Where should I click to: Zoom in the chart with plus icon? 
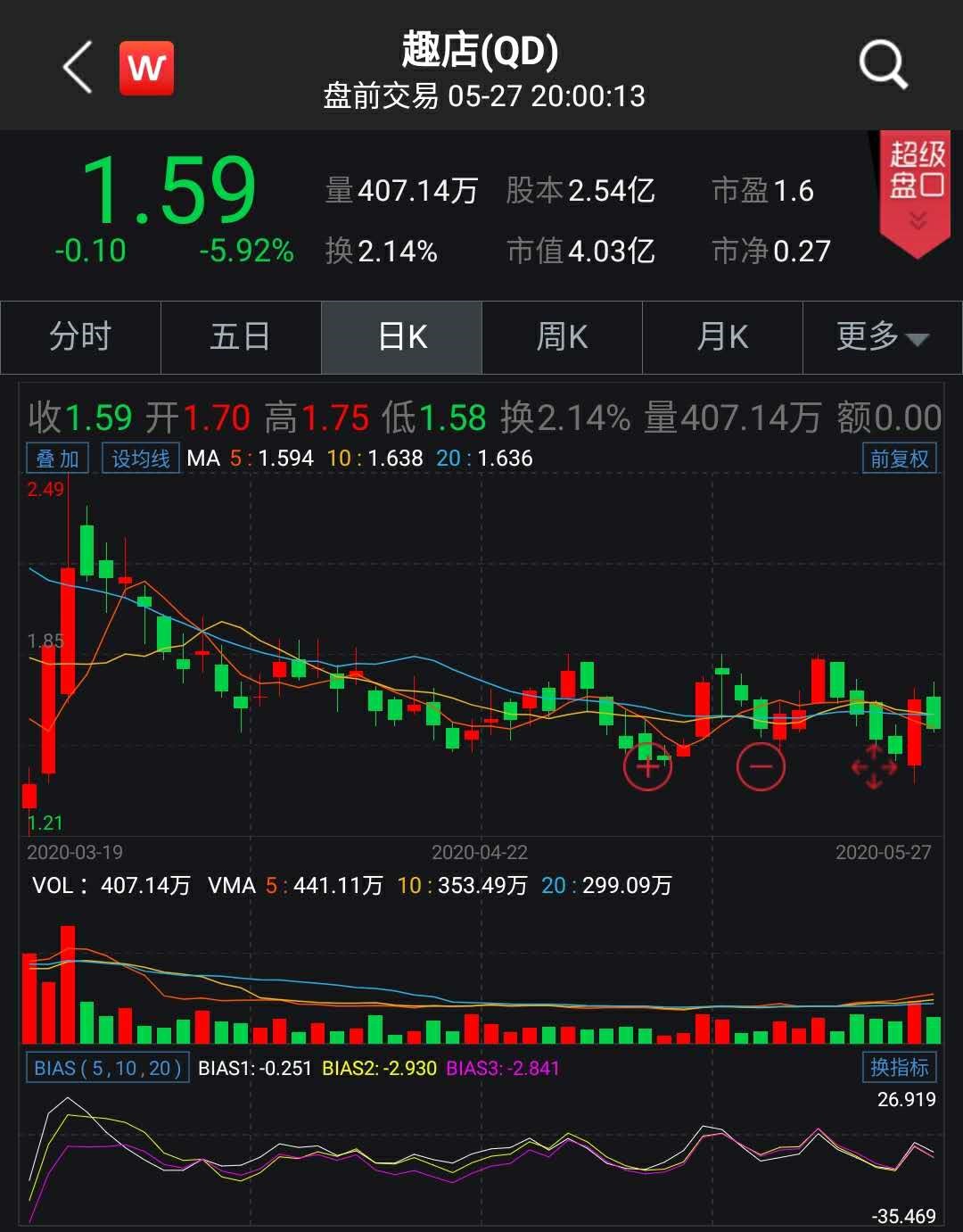click(x=647, y=766)
